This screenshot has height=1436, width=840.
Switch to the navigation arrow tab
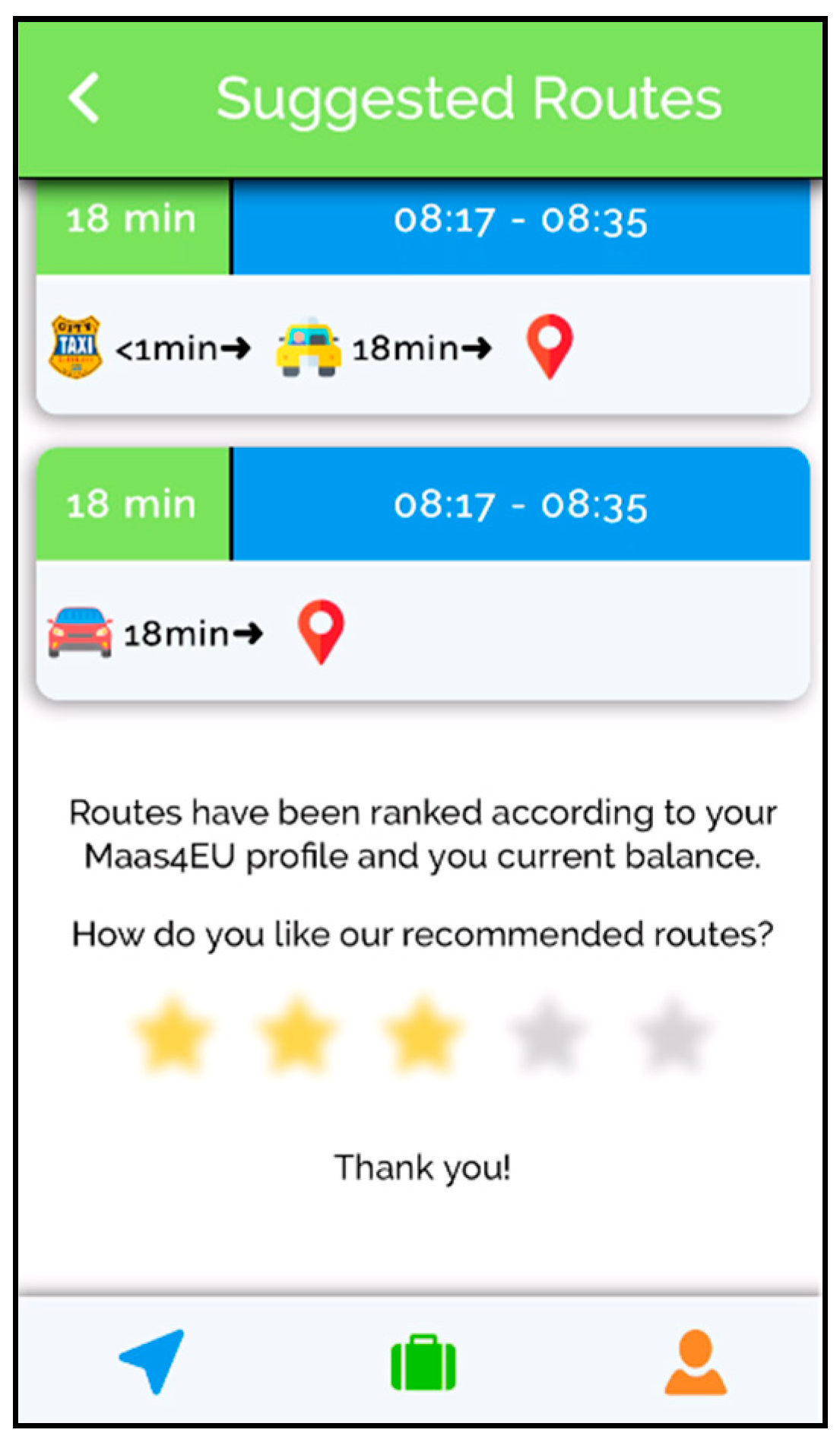click(153, 1361)
